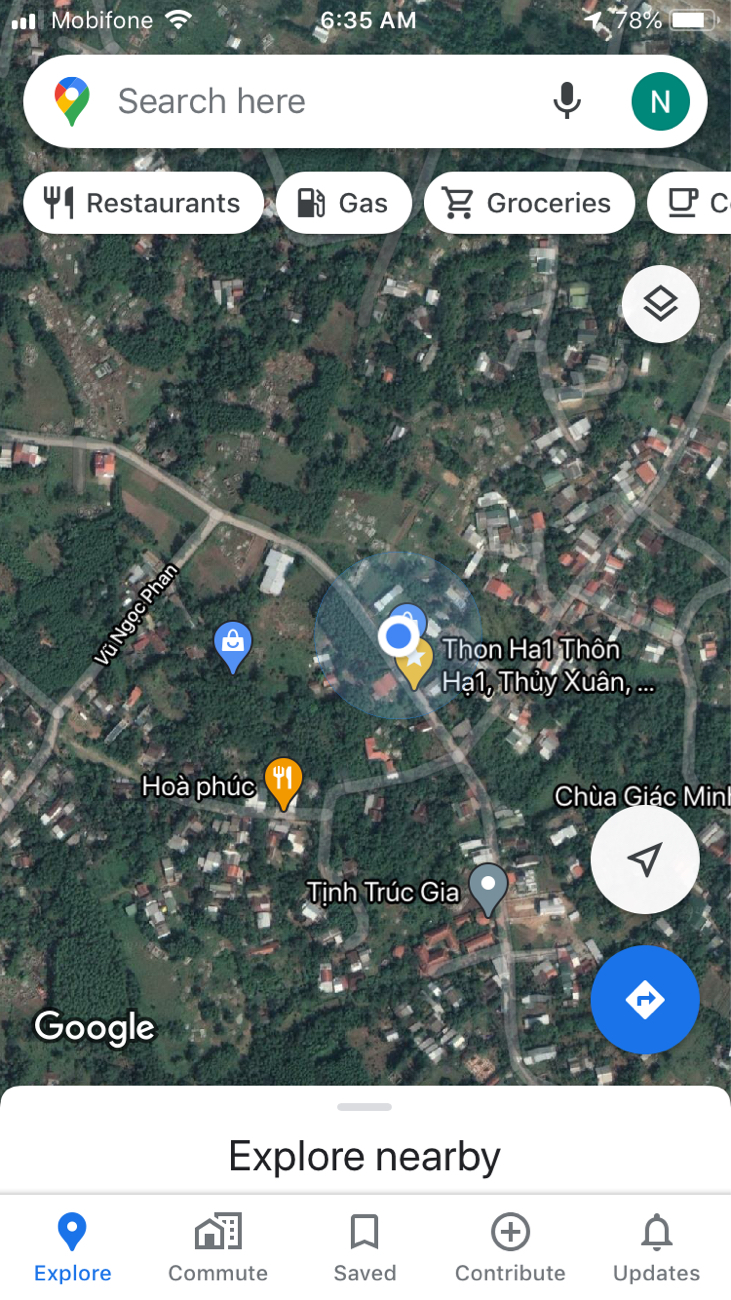
Task: Show Groceries nearby
Action: coord(529,203)
